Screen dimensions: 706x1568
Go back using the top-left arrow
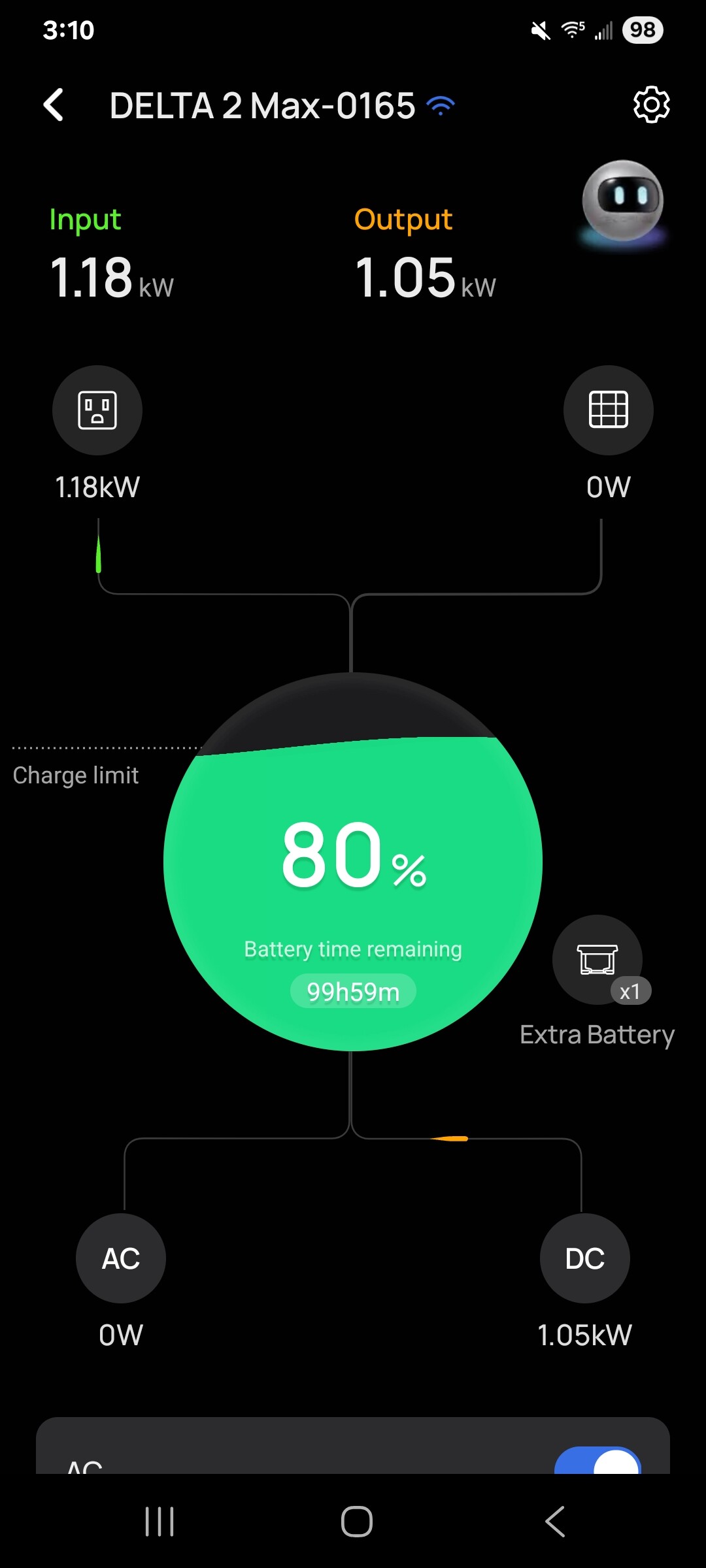54,105
